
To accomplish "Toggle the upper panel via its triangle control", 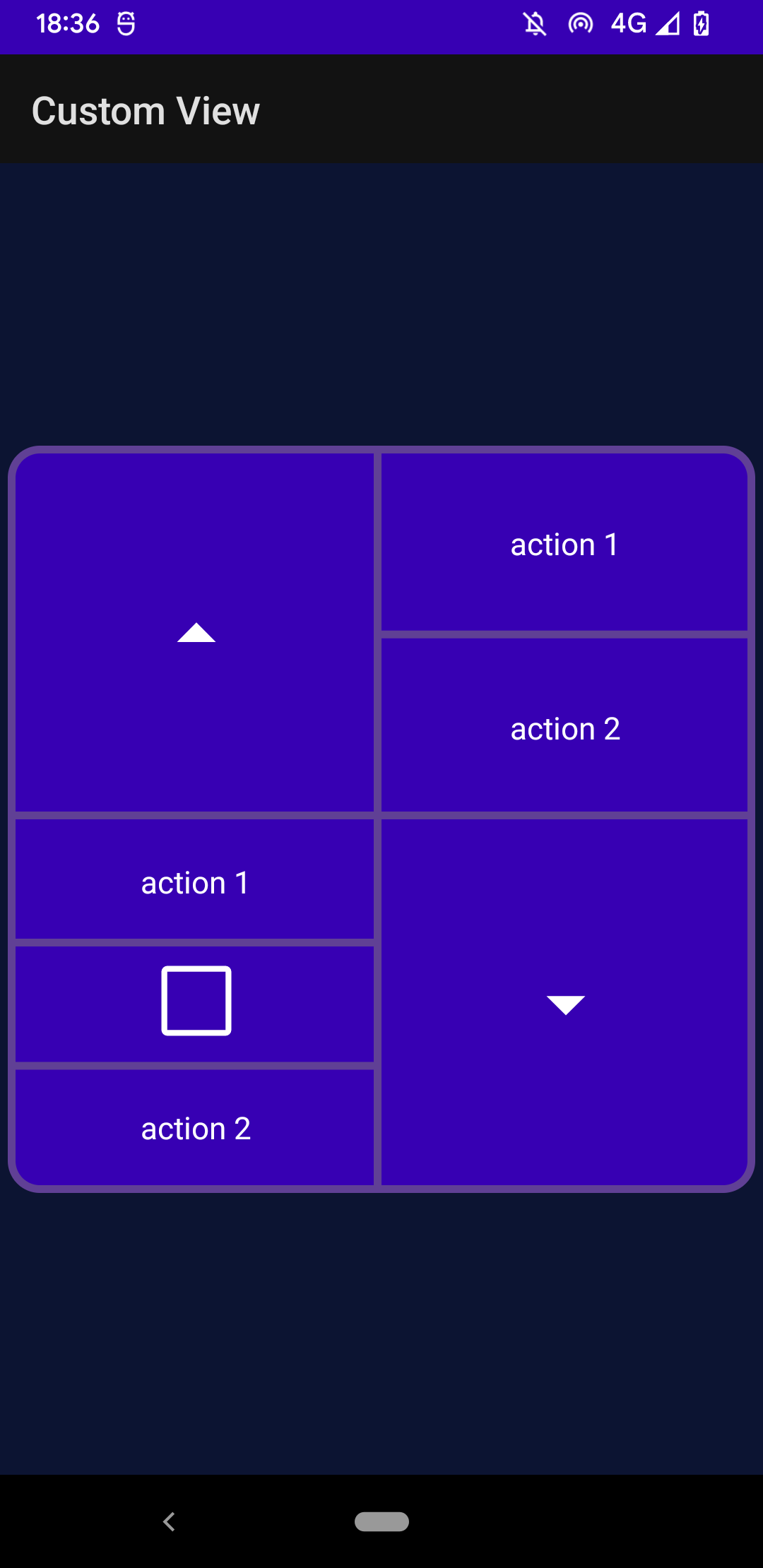I will pyautogui.click(x=196, y=634).
